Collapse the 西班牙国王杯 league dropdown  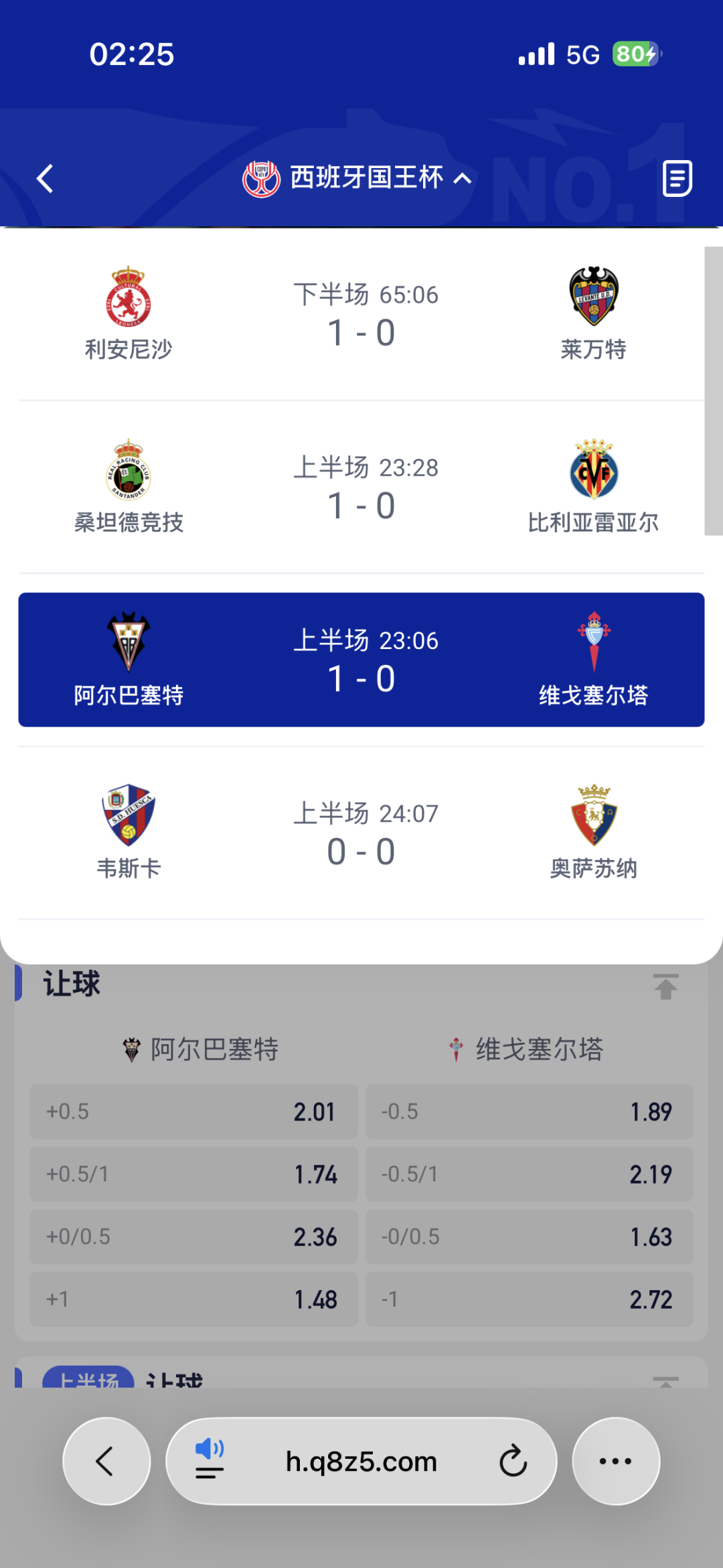click(357, 178)
